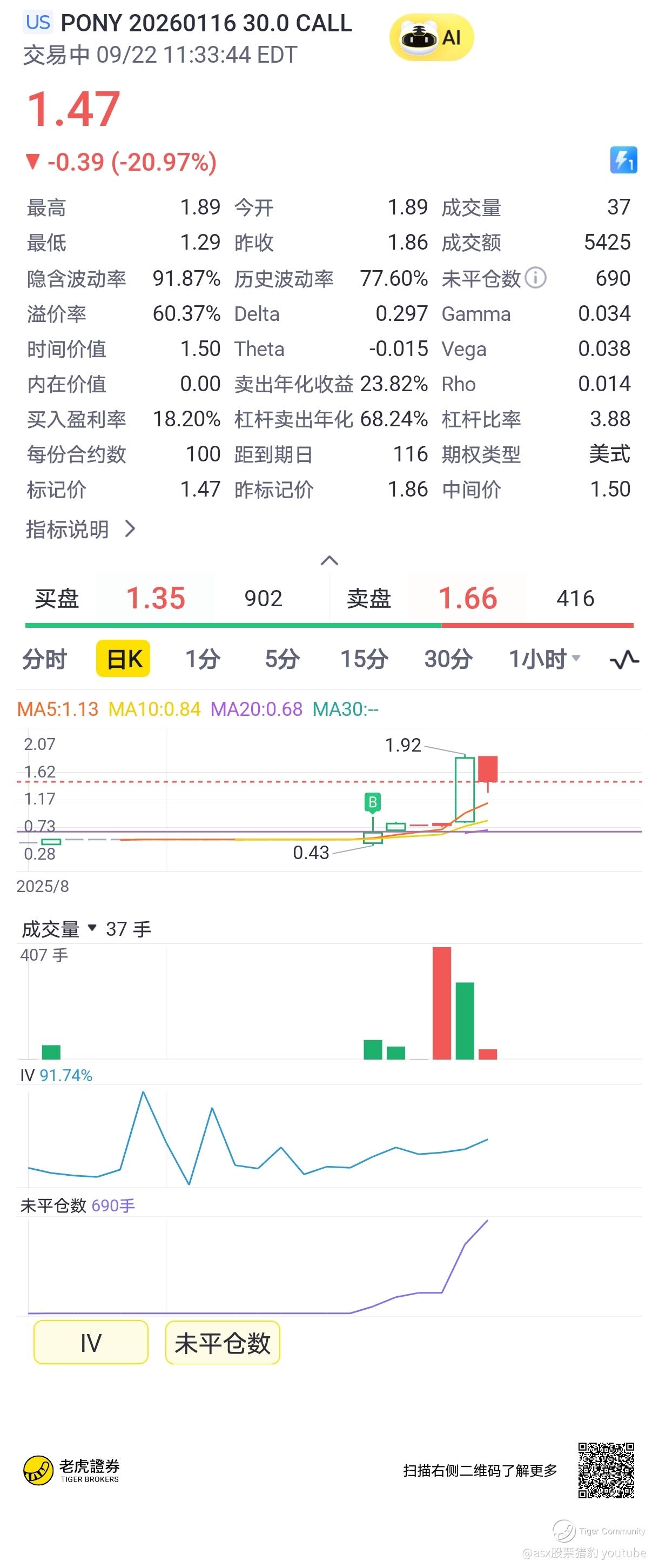Open the AI assistant
The image size is (659, 1568).
(x=431, y=38)
